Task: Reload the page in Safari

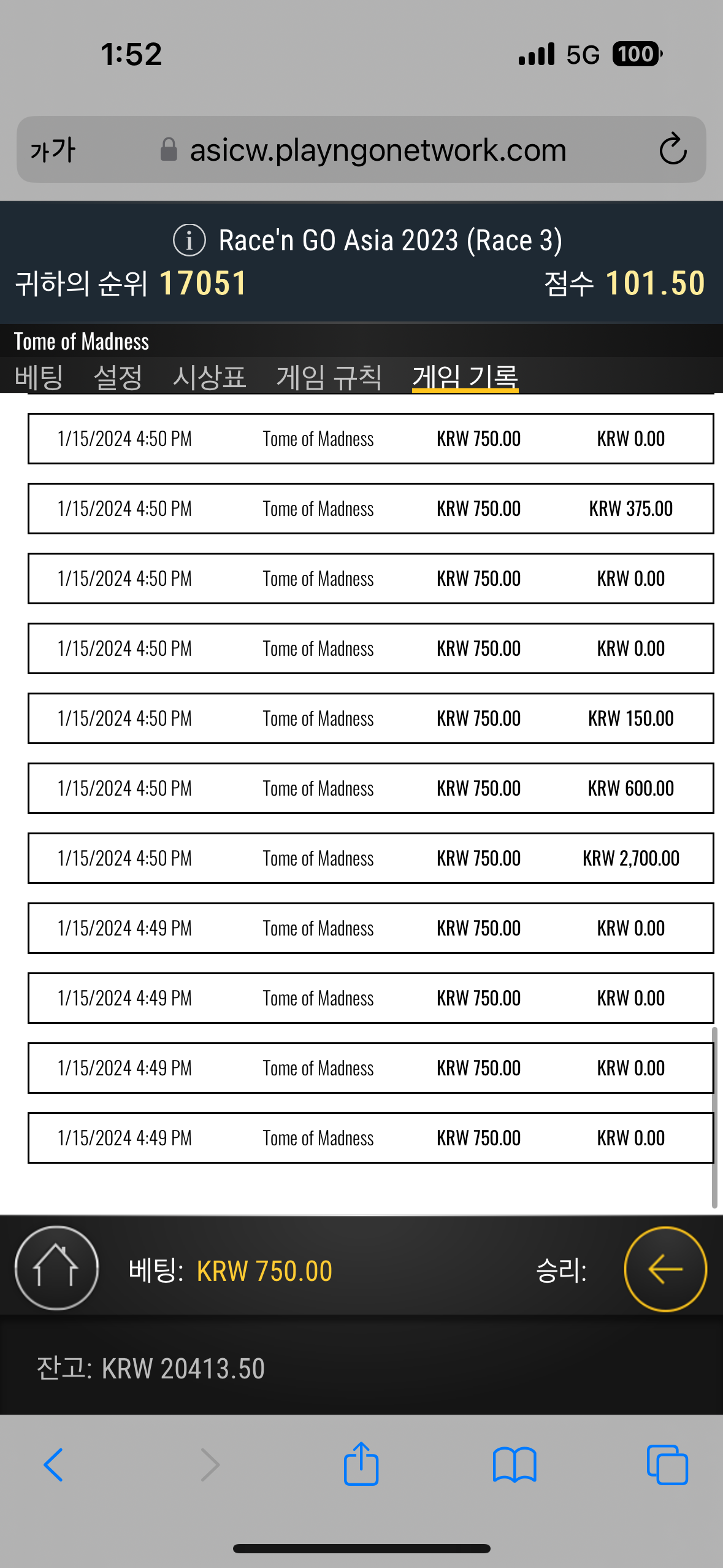Action: [673, 149]
